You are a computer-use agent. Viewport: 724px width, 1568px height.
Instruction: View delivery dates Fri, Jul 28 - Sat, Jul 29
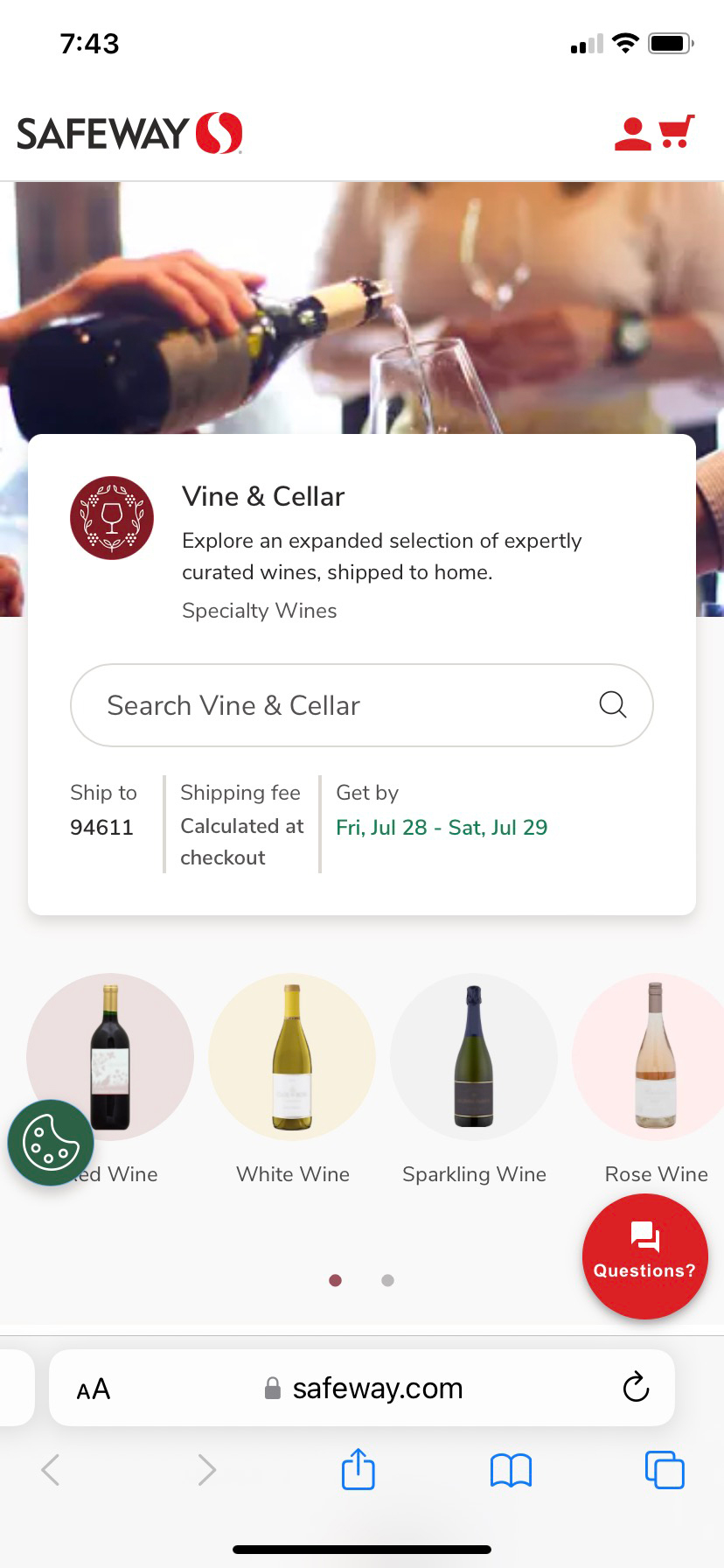pos(442,827)
